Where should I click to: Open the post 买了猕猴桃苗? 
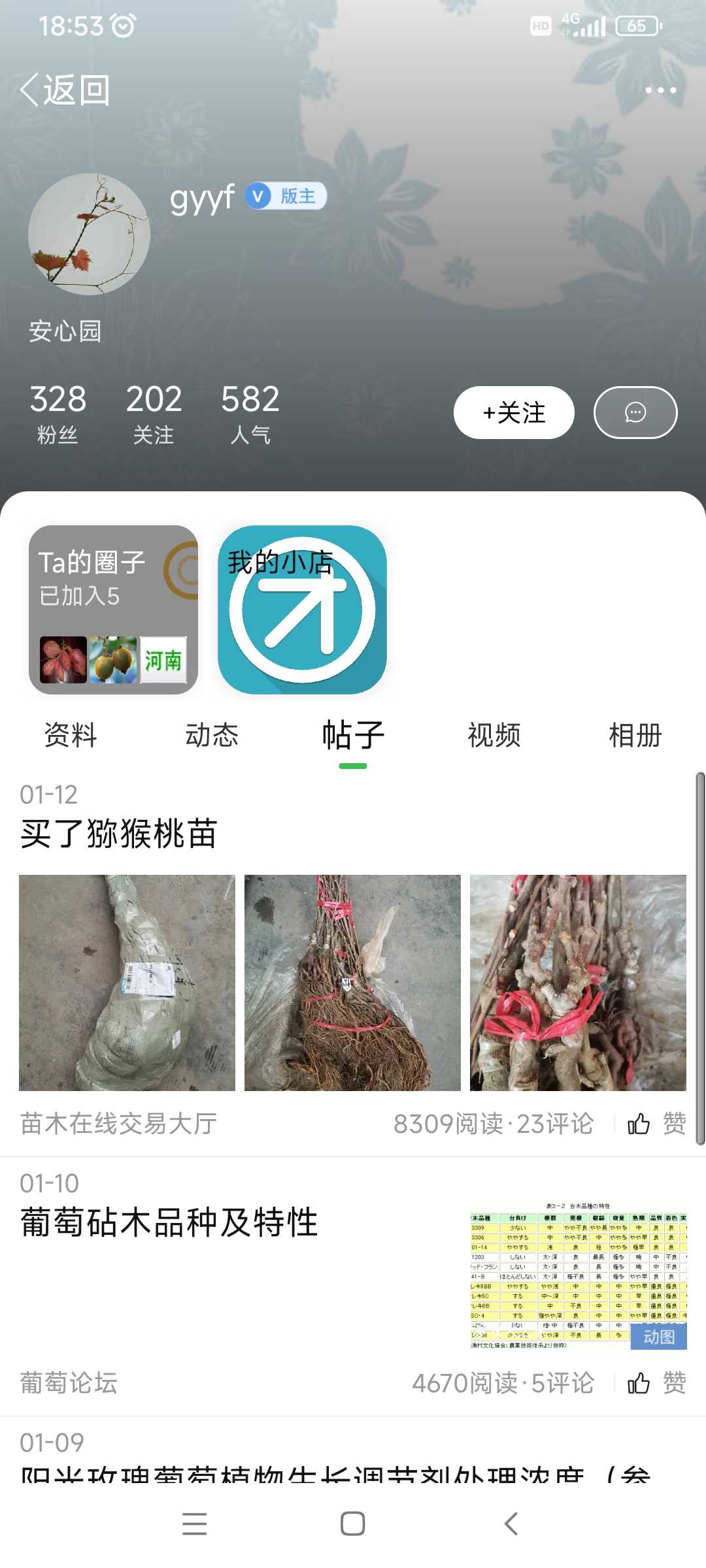click(118, 834)
